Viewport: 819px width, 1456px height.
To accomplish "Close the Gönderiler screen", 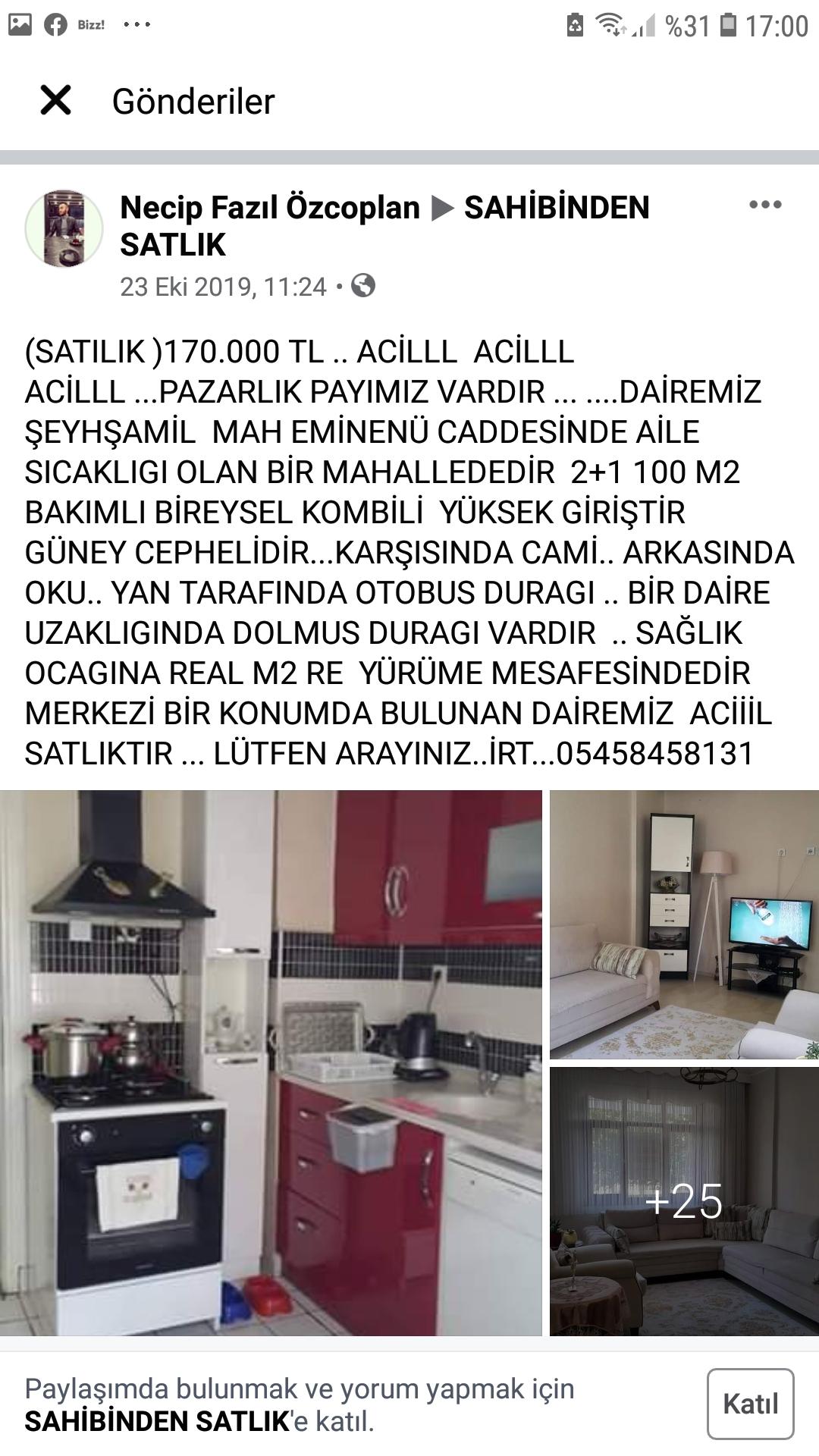I will point(55,100).
